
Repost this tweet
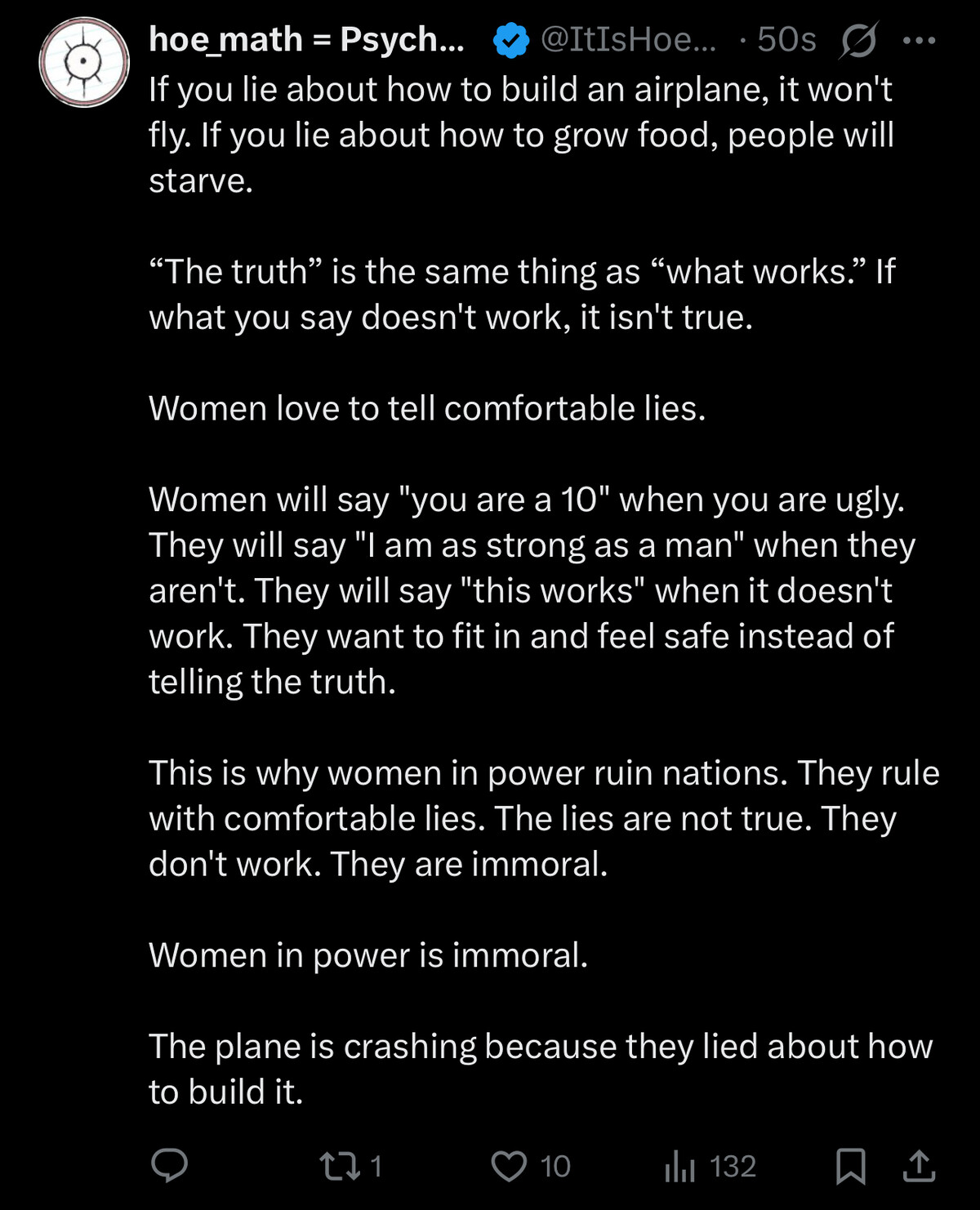pos(341,1165)
